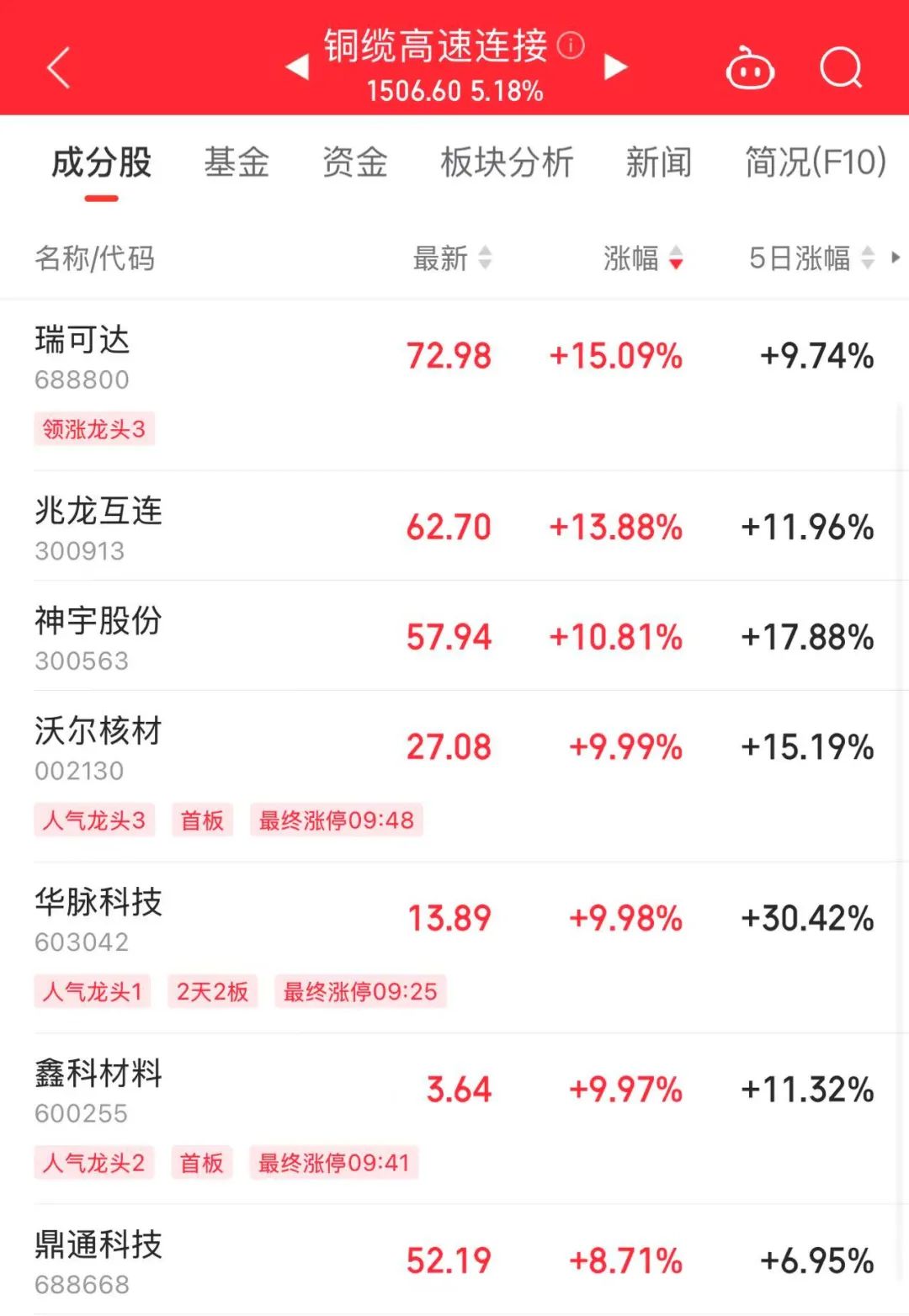Open the search magnifier

pyautogui.click(x=841, y=67)
